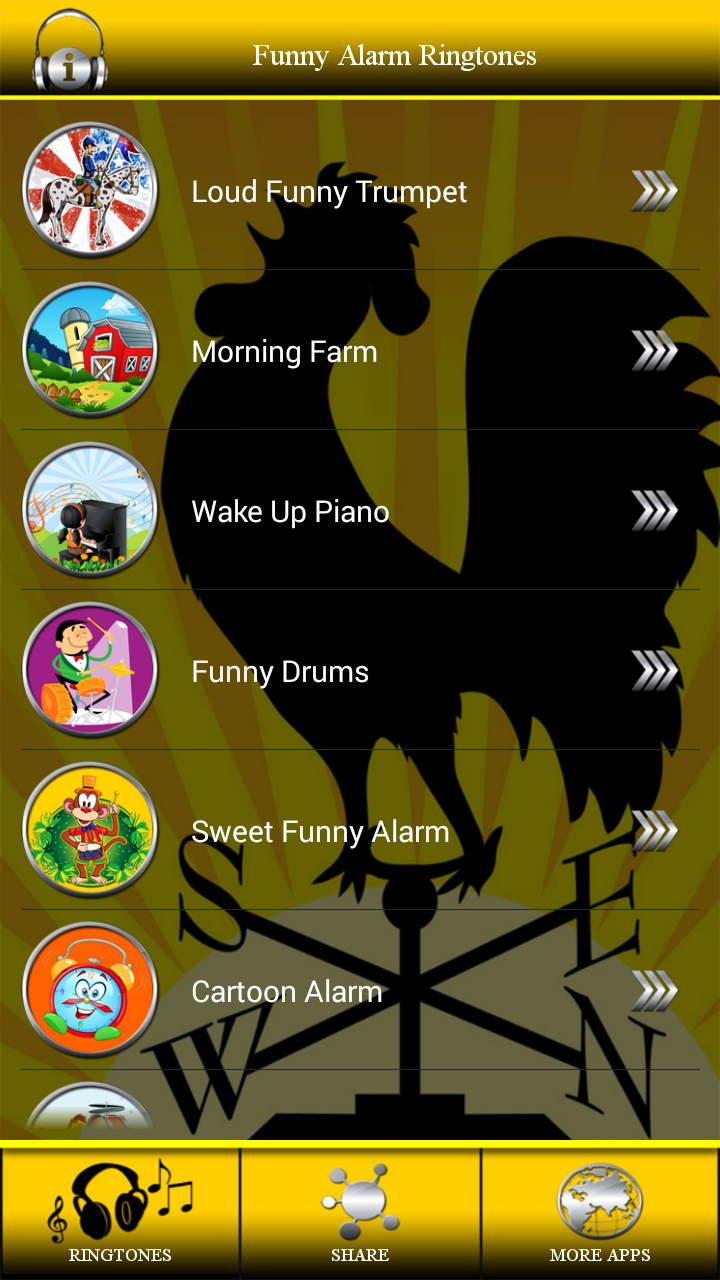
Task: Tap the red barn icon beside Morning Farm
Action: coord(90,350)
